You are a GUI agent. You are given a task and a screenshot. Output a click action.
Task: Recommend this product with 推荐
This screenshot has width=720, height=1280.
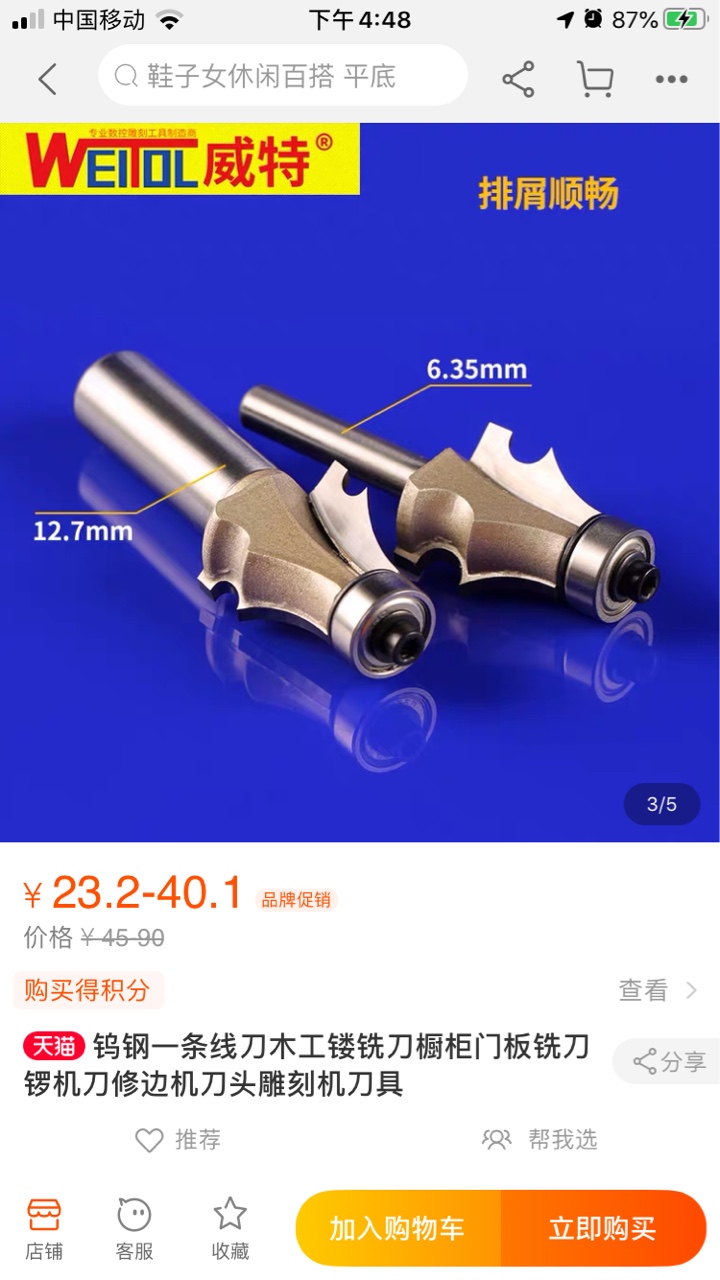point(178,1139)
